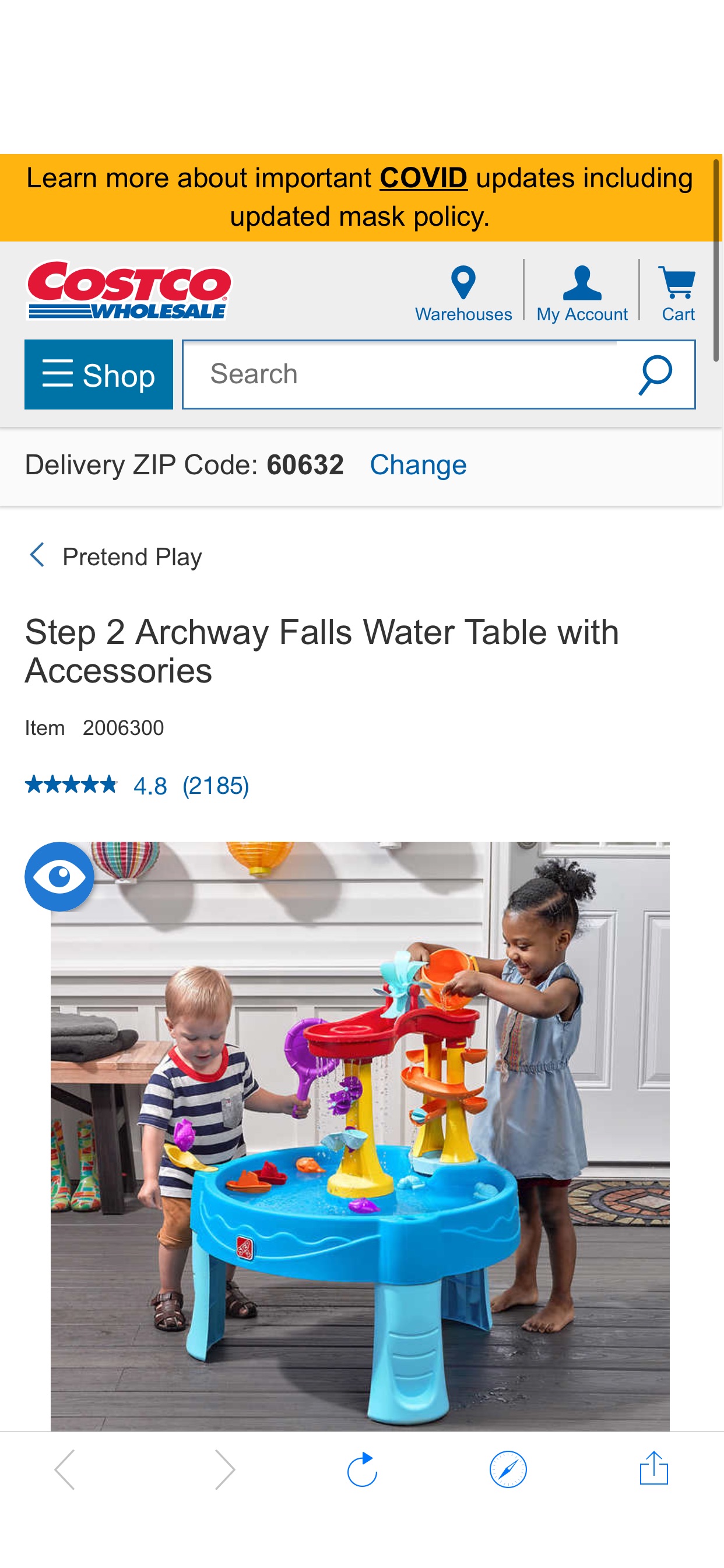Open the COVID updates link

coord(423,178)
